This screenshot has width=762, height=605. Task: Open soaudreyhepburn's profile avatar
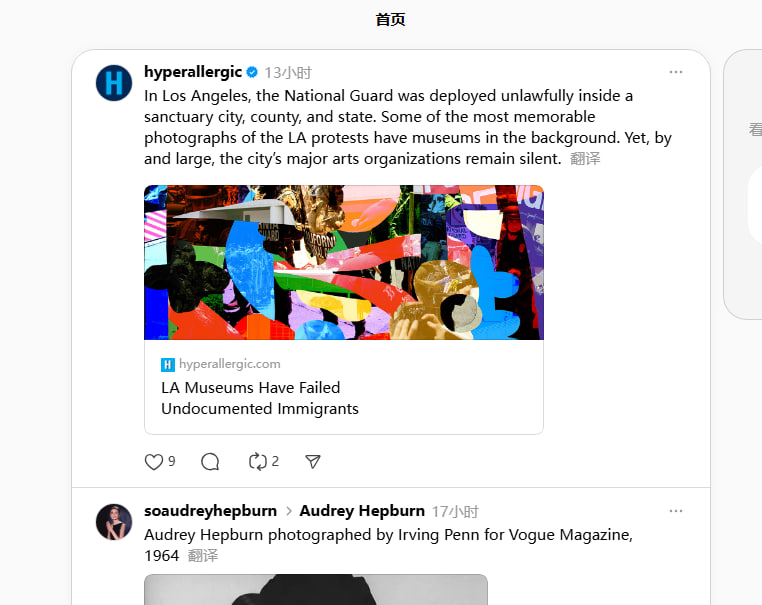(x=114, y=521)
